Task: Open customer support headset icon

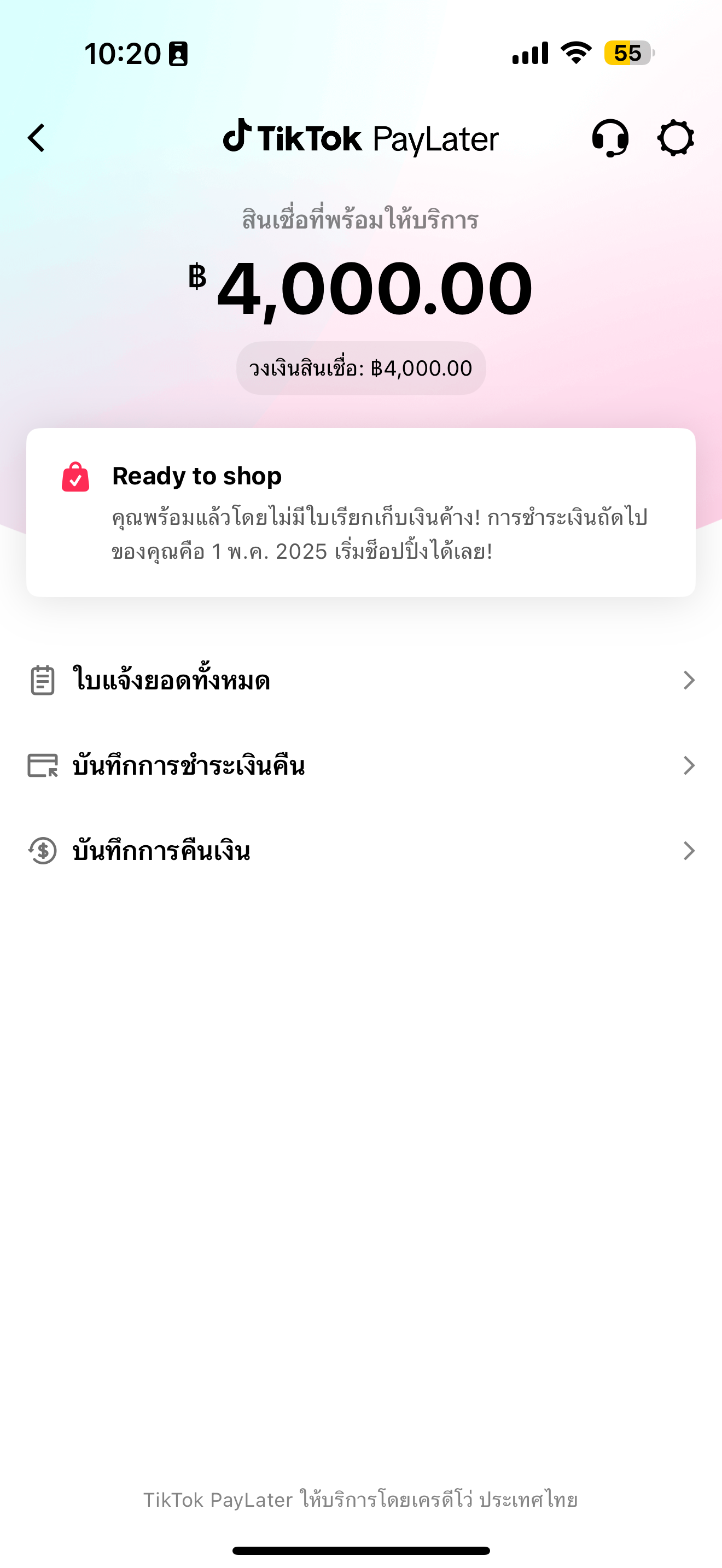Action: click(x=610, y=138)
